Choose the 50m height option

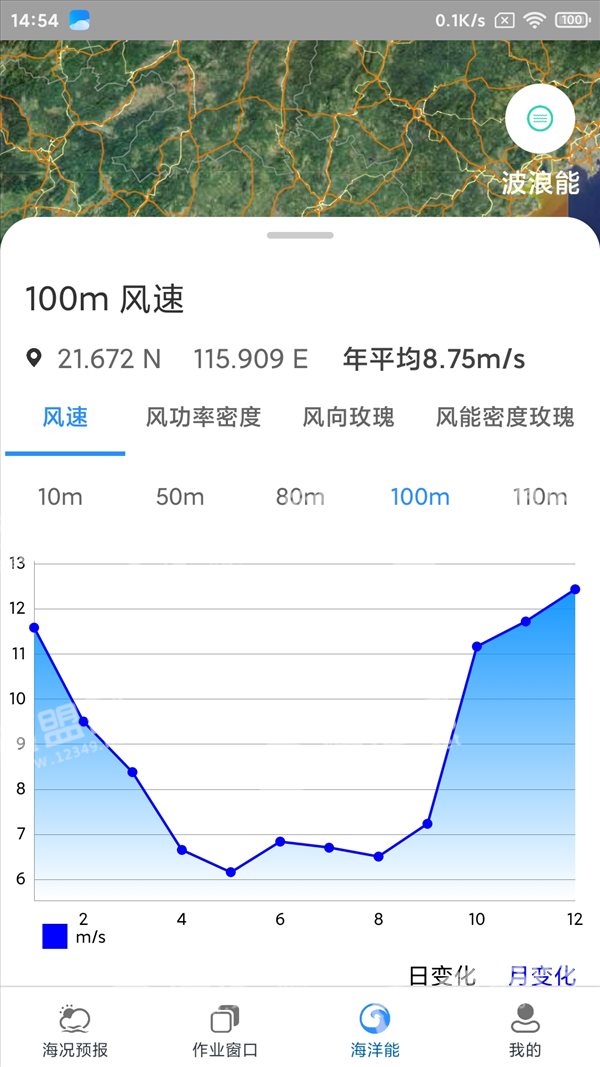click(180, 497)
